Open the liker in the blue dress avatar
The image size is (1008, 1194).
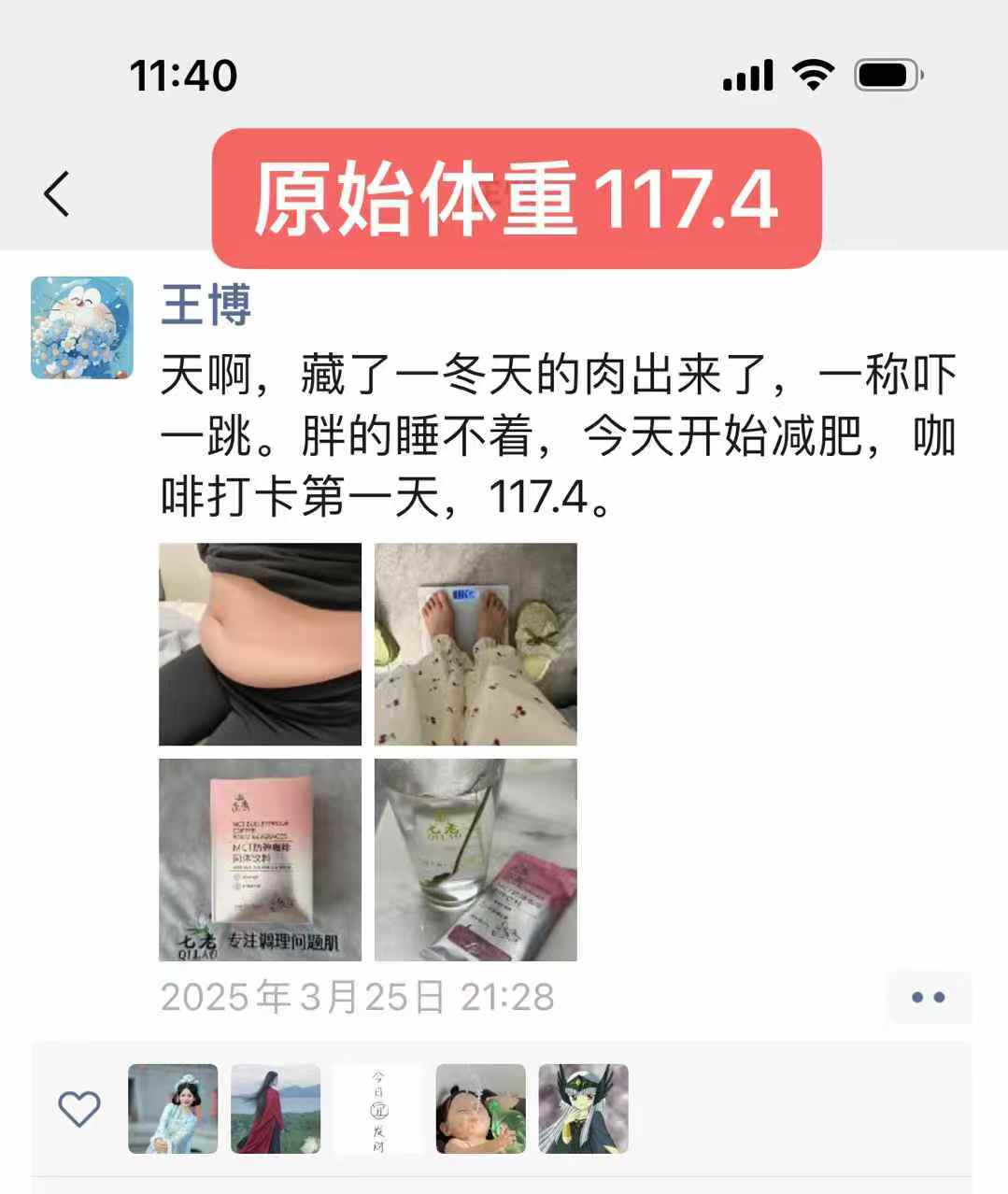point(173,1109)
